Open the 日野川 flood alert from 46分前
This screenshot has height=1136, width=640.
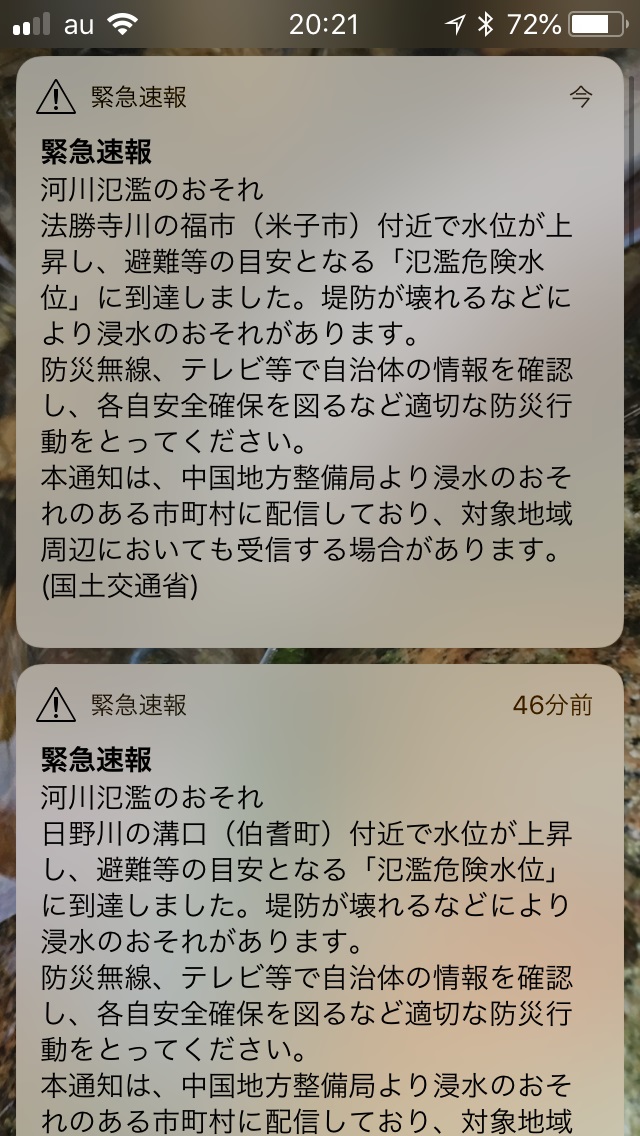320,900
